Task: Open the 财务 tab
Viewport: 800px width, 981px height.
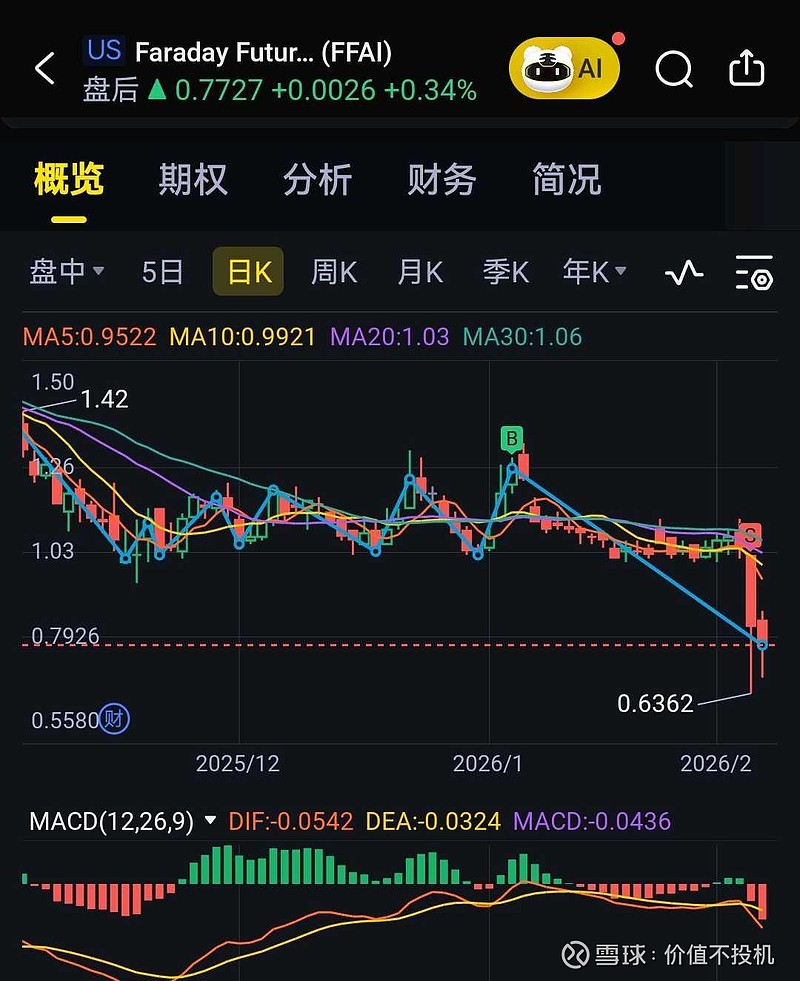Action: click(440, 180)
